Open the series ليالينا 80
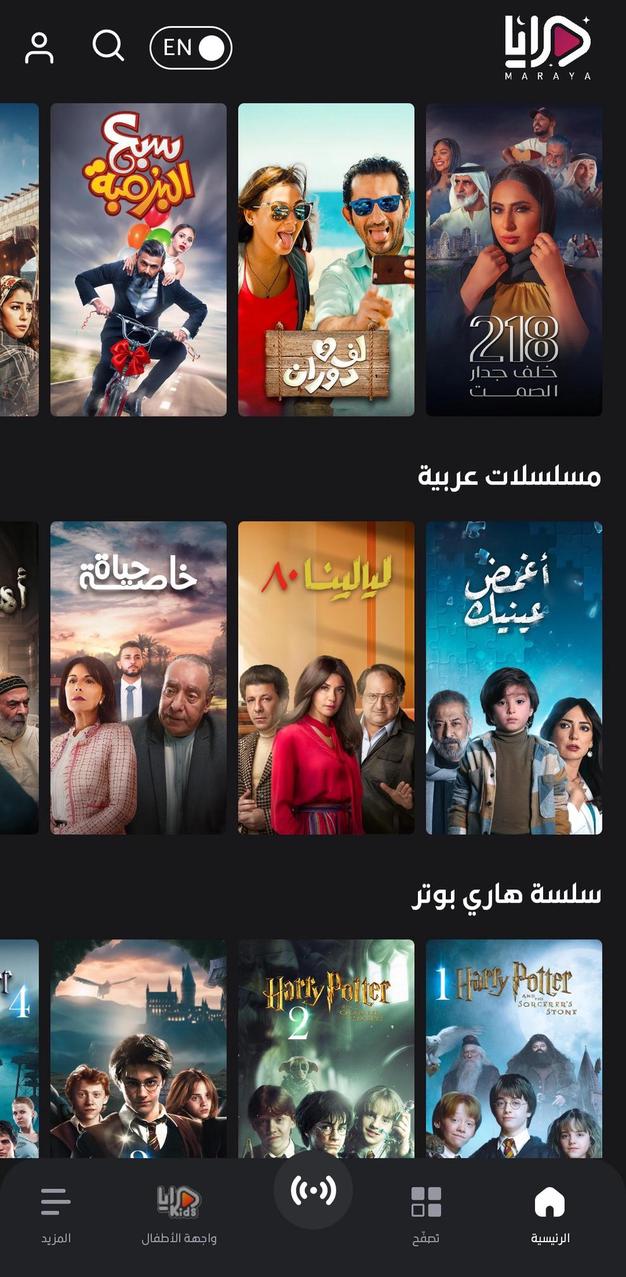 pos(326,677)
